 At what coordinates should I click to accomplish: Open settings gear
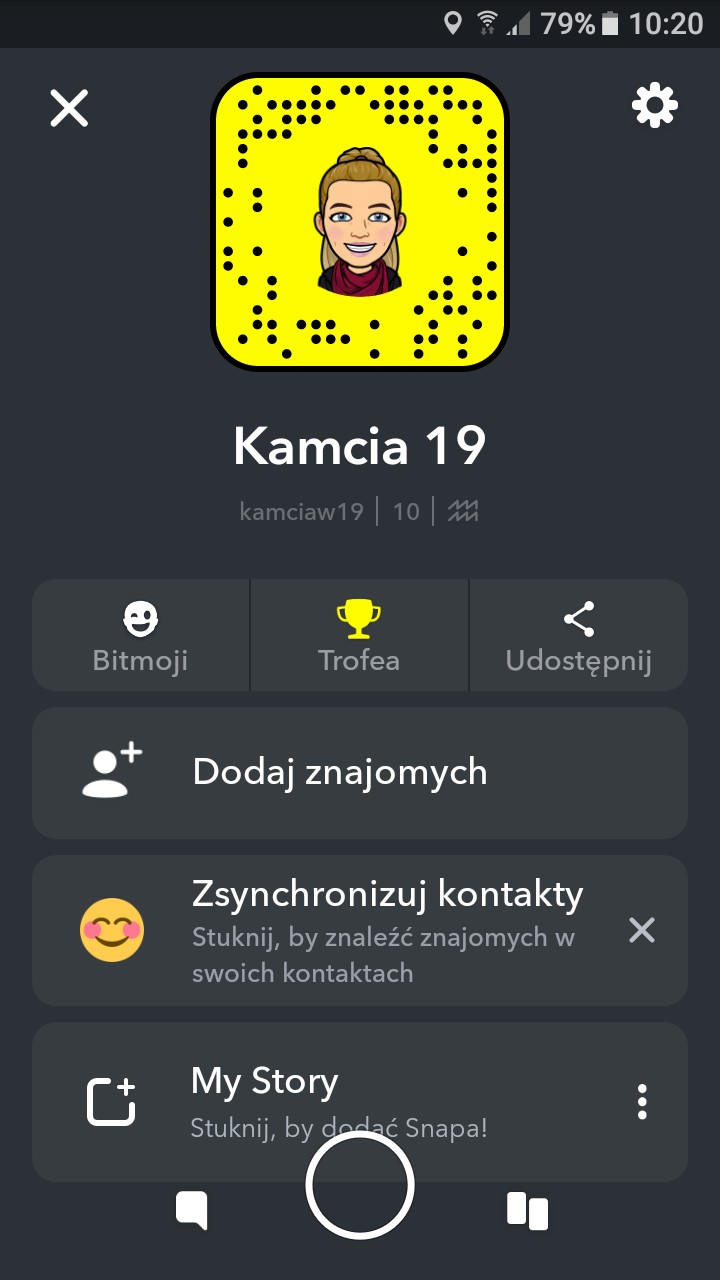(654, 105)
